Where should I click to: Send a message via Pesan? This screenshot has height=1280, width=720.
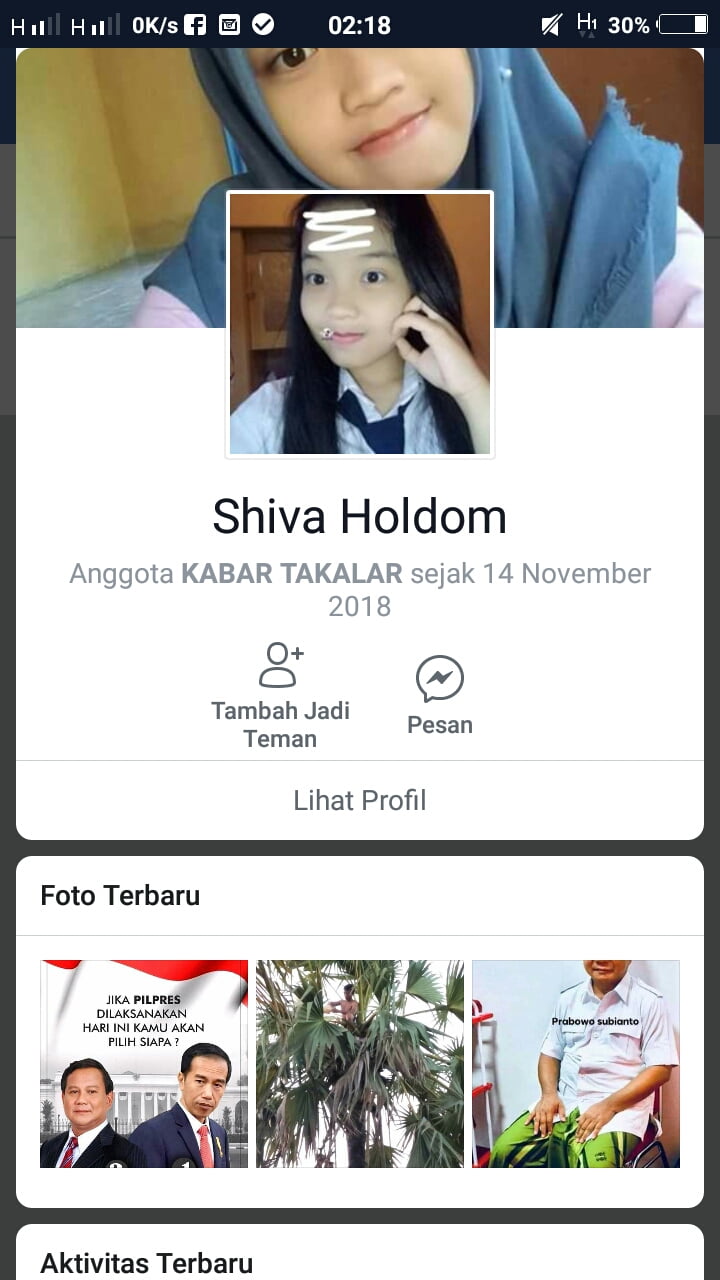[440, 695]
